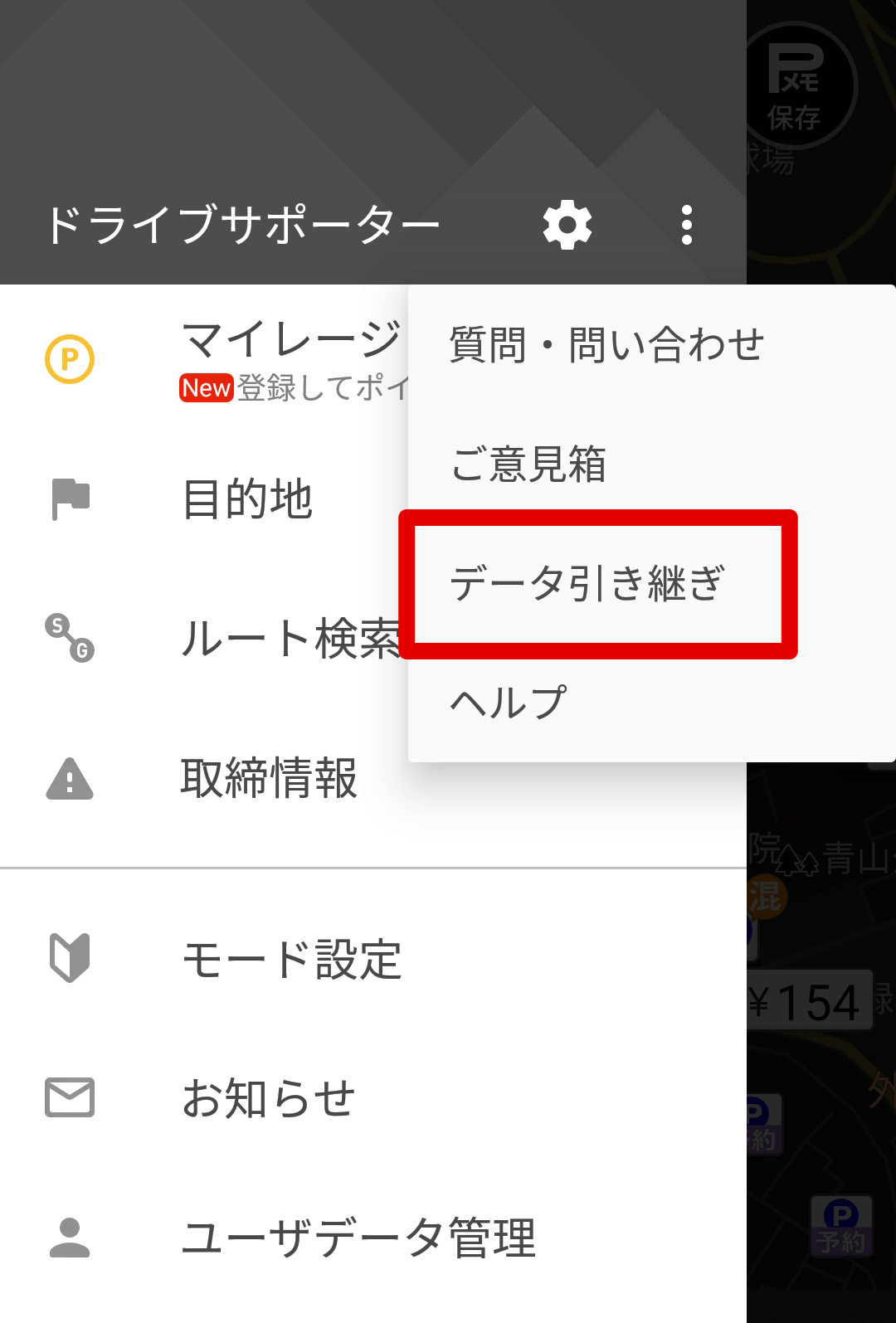Tap the three-dot overflow menu
Screen dimensions: 896x1323
686,225
